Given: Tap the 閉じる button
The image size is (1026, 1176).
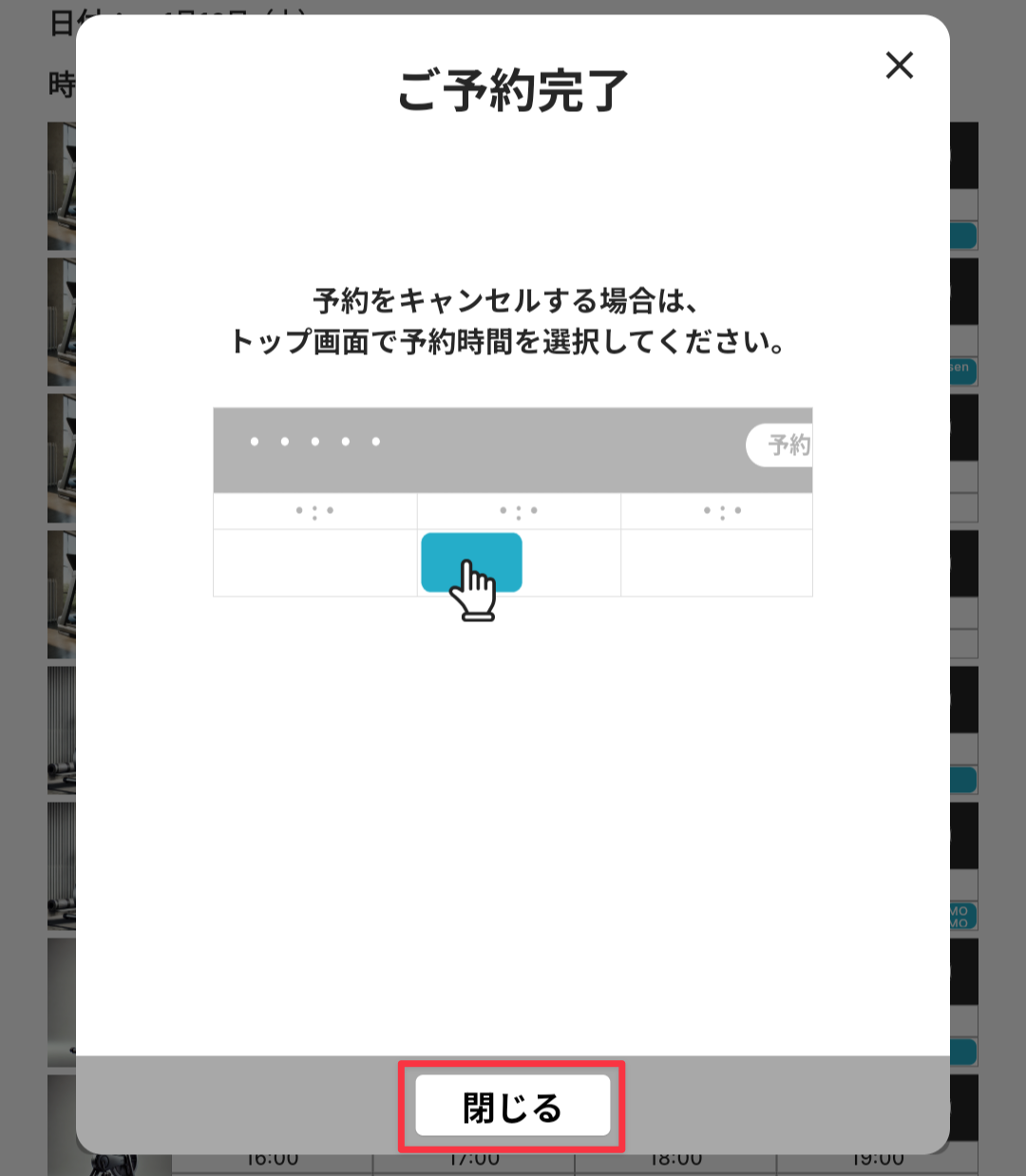Looking at the screenshot, I should (512, 1106).
